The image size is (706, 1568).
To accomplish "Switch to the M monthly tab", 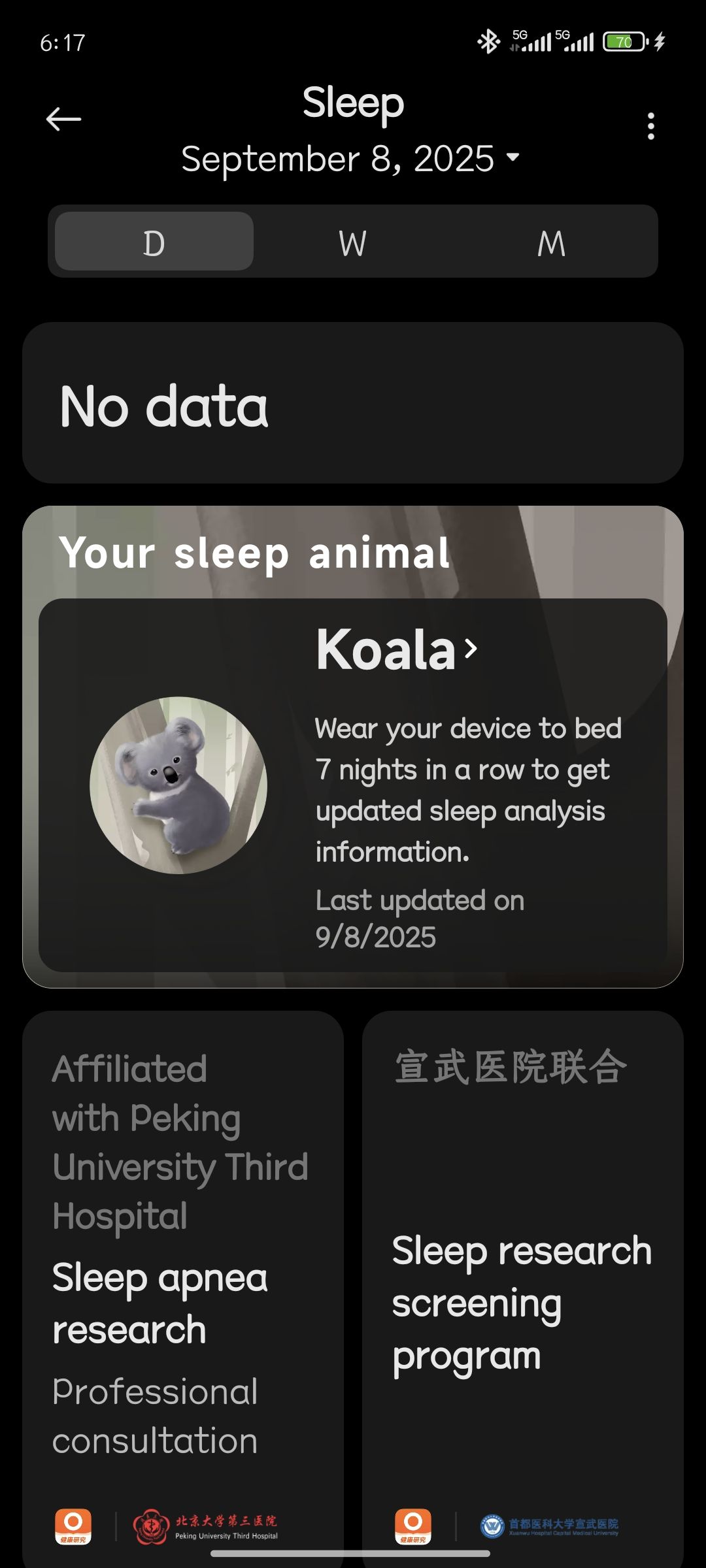I will click(x=551, y=242).
